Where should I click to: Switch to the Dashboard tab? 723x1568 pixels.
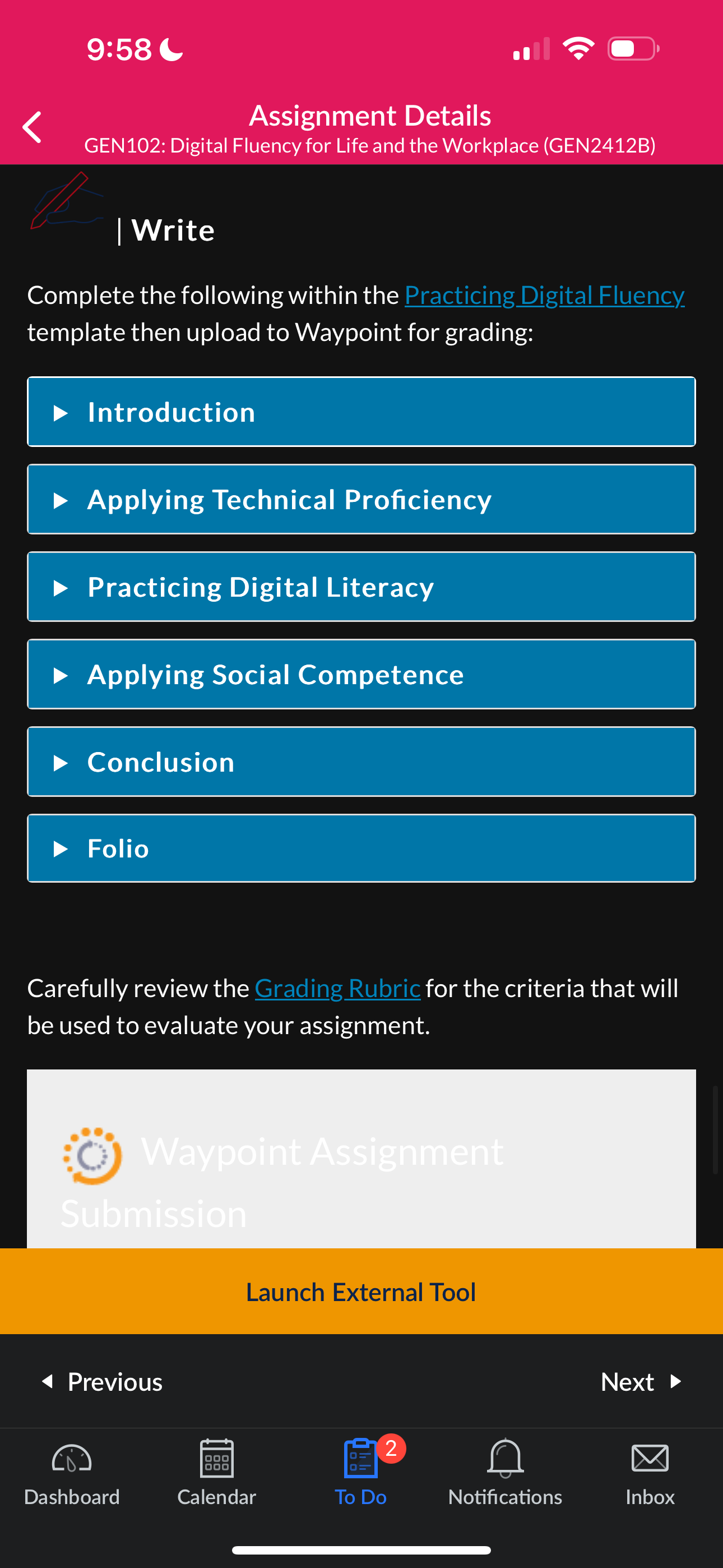72,1473
